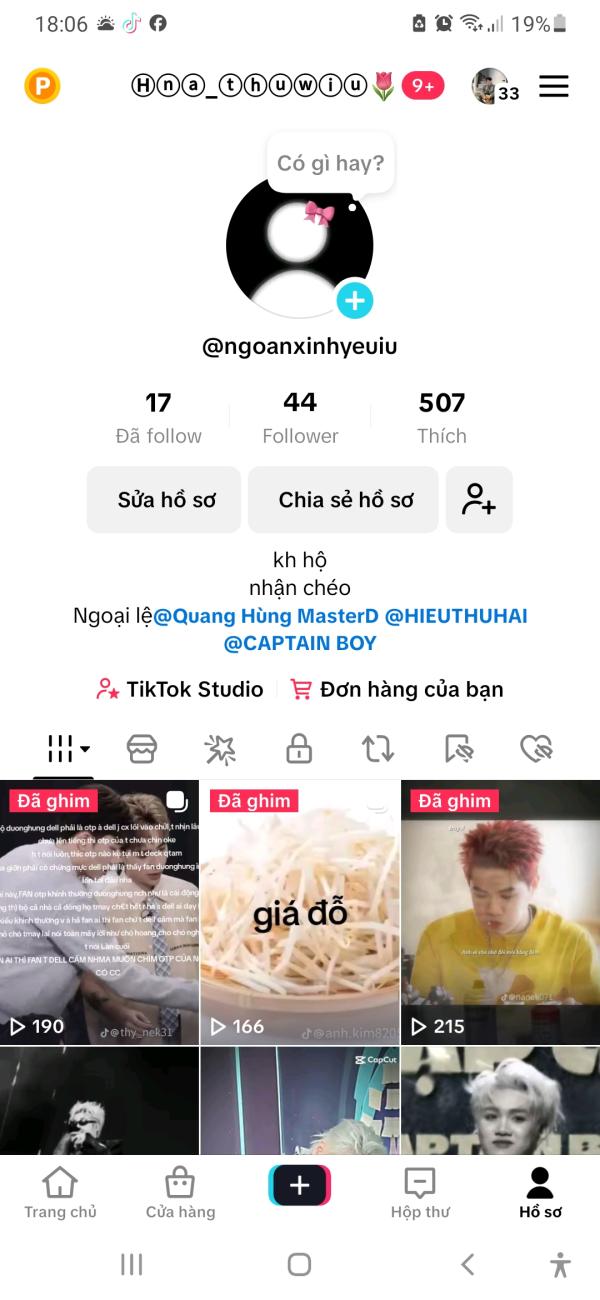Tap "Chia sẻ hồ sơ" button
Image resolution: width=600 pixels, height=1300 pixels.
(343, 500)
